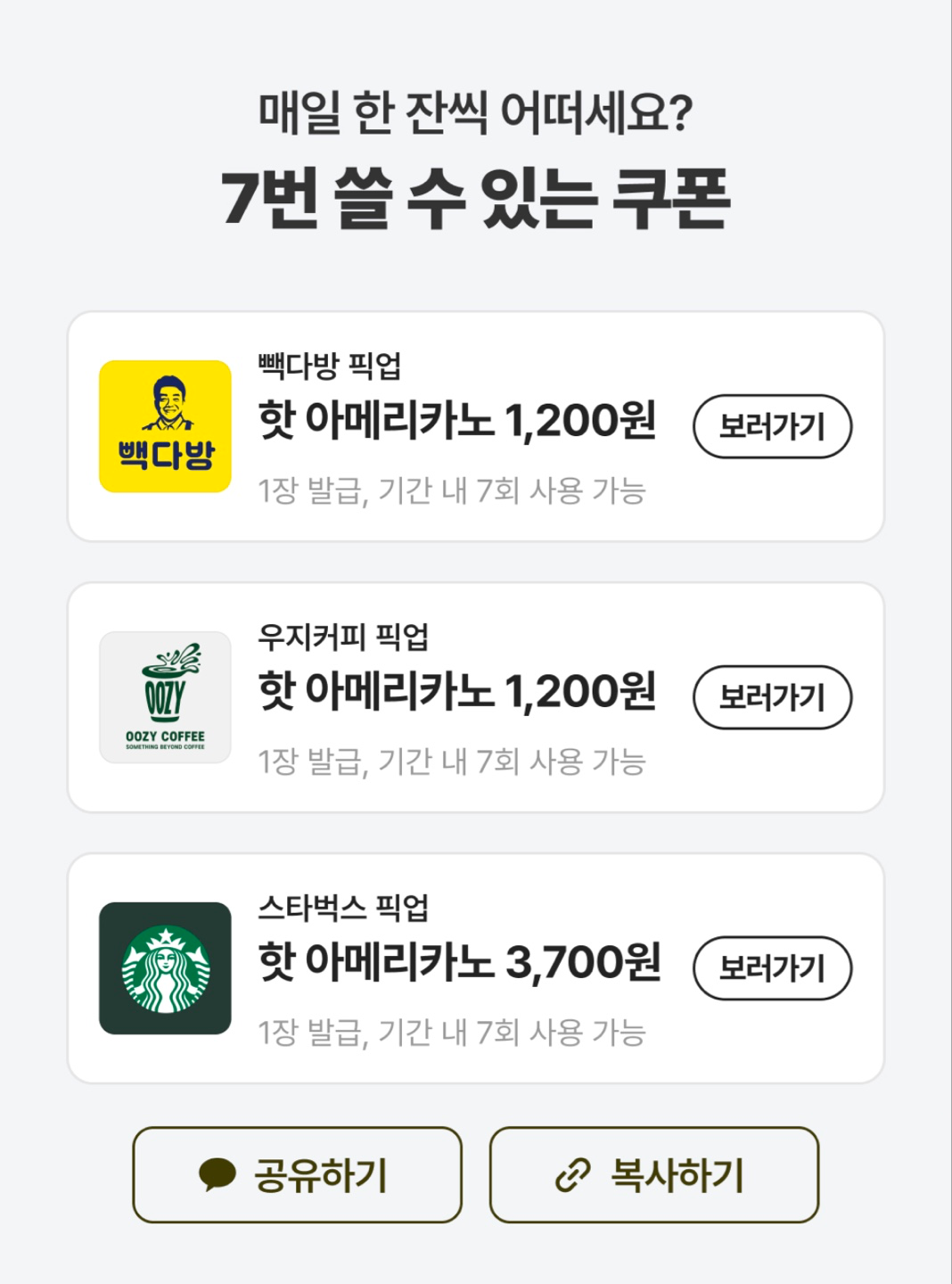Viewport: 952px width, 1284px height.
Task: Tap 보러가기 for the 우지커피 픽업 coupon
Action: (772, 697)
